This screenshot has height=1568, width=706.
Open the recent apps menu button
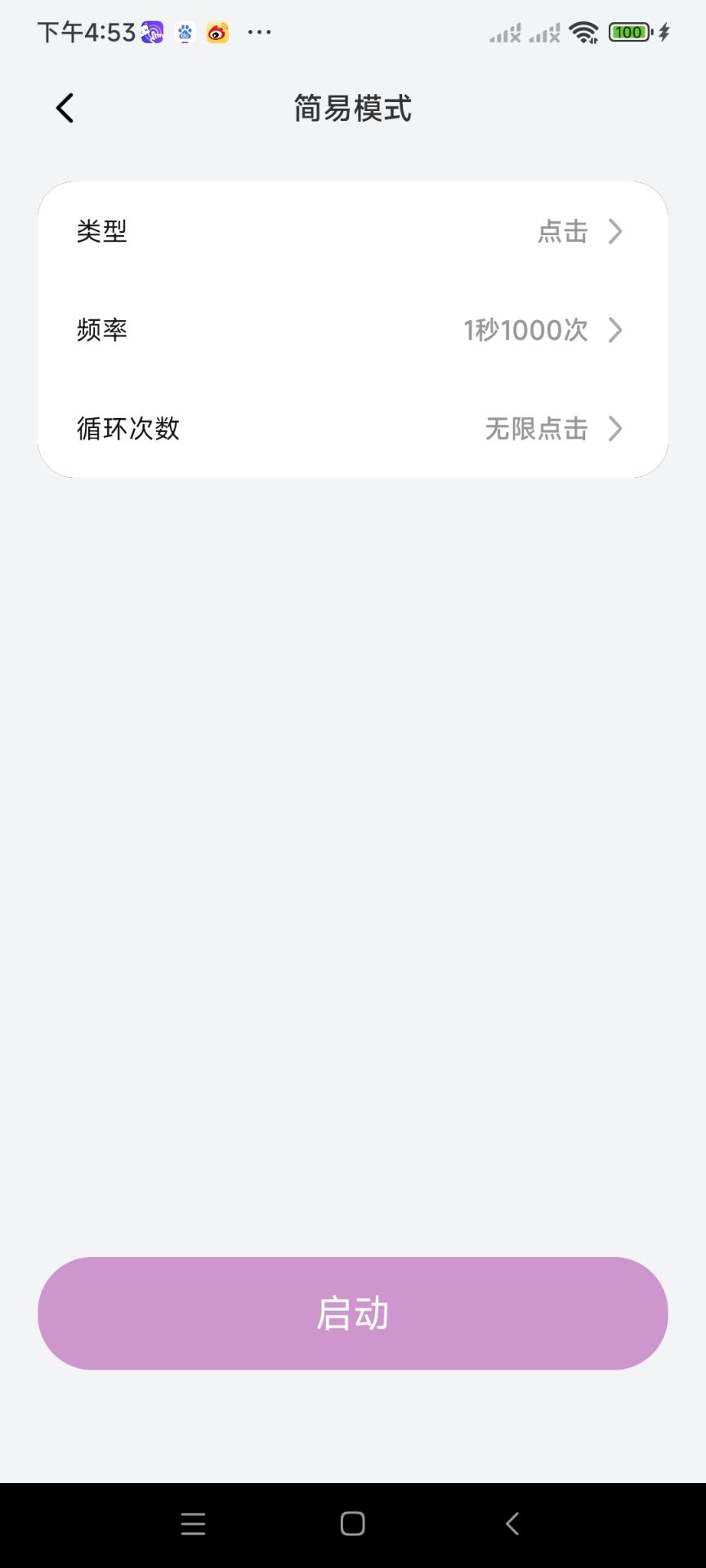193,1524
